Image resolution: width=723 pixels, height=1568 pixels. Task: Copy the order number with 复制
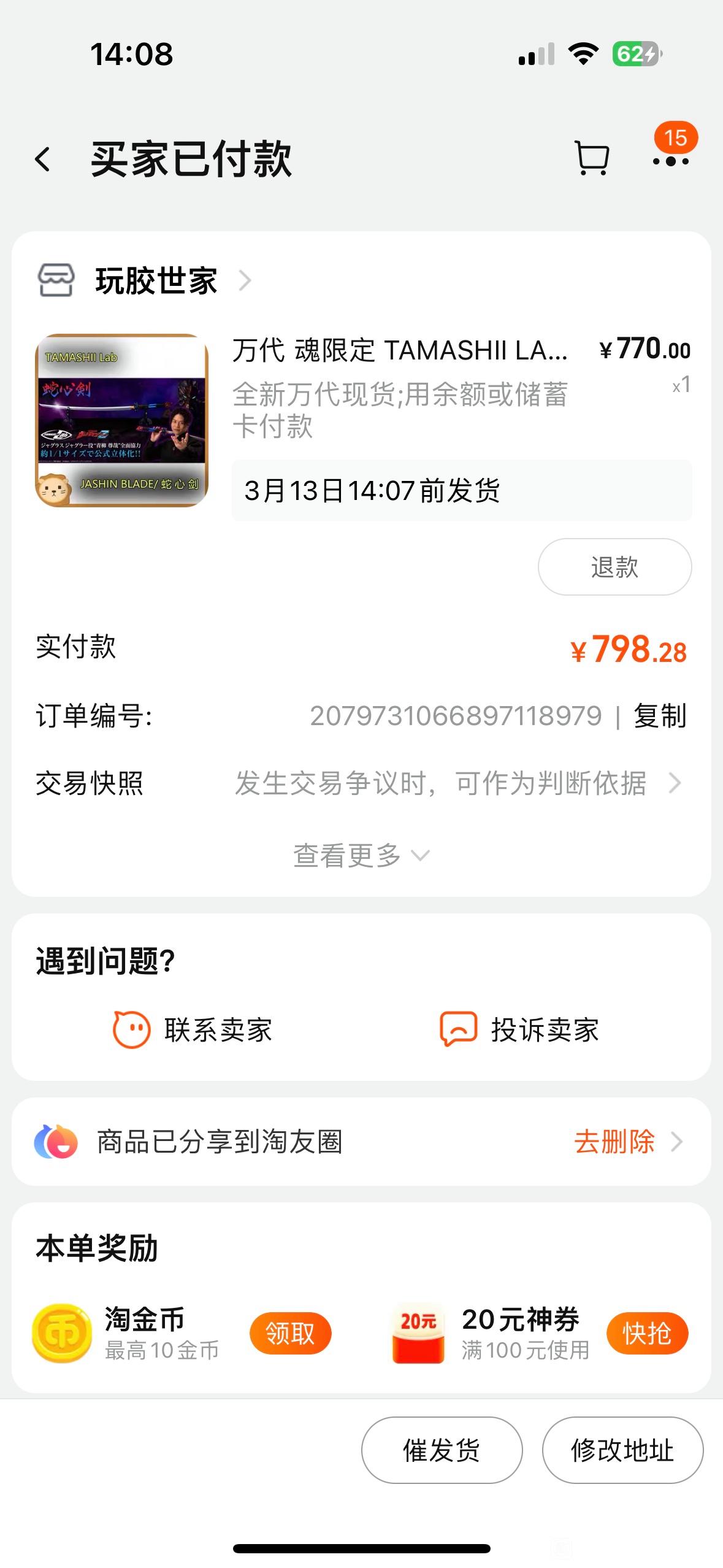(660, 716)
